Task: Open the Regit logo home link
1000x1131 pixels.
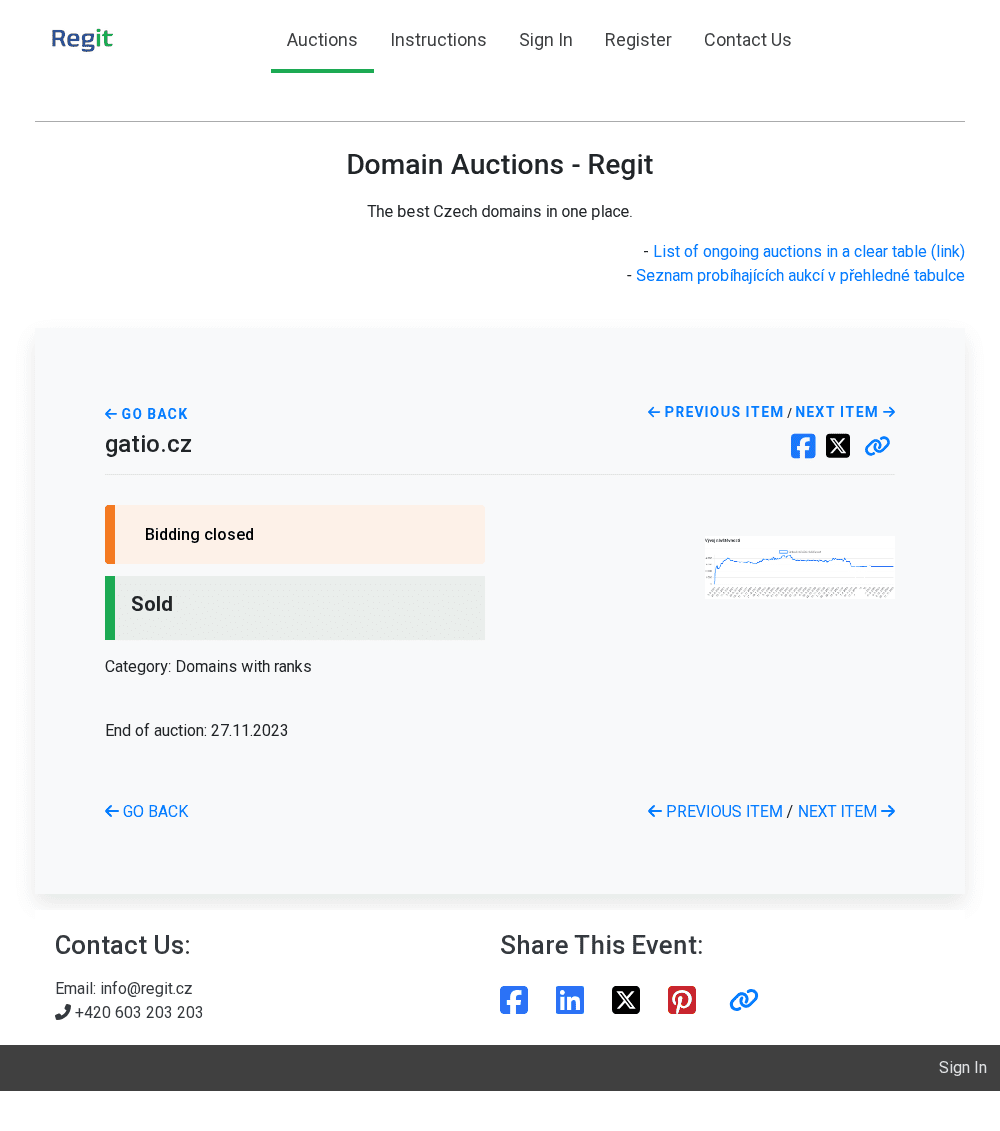Action: pyautogui.click(x=82, y=40)
